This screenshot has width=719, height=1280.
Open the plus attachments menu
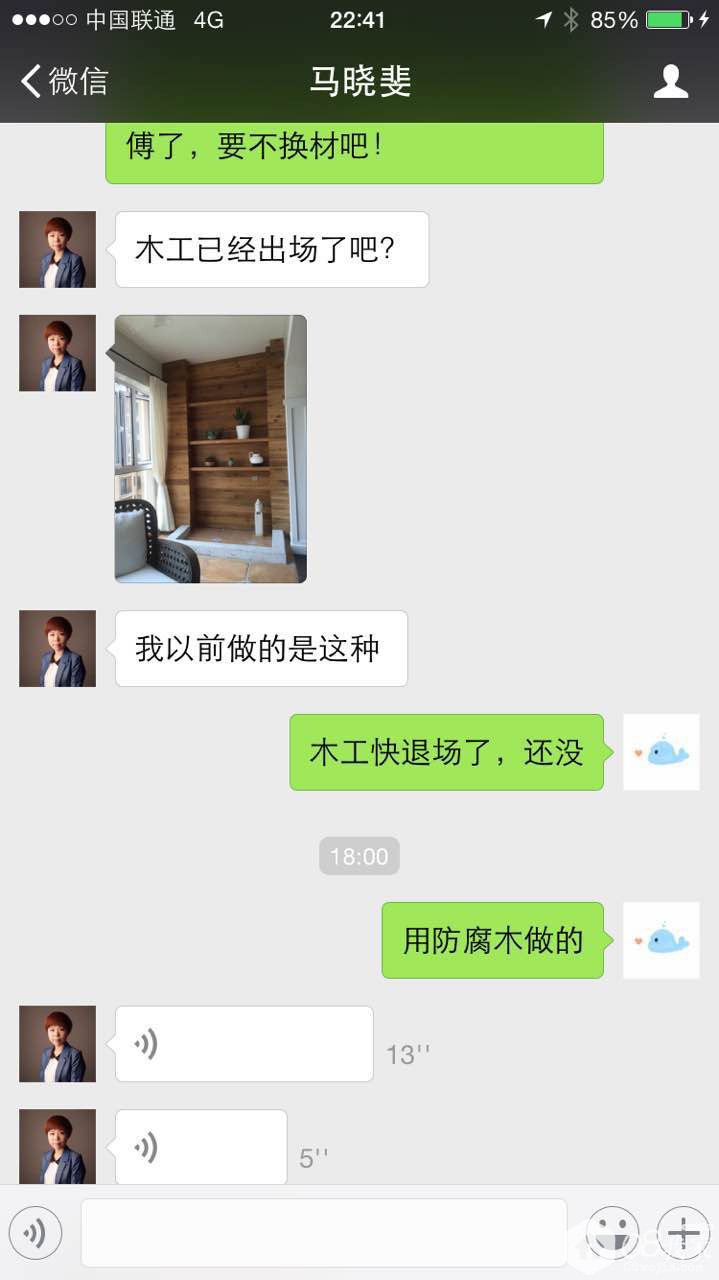tap(683, 1233)
